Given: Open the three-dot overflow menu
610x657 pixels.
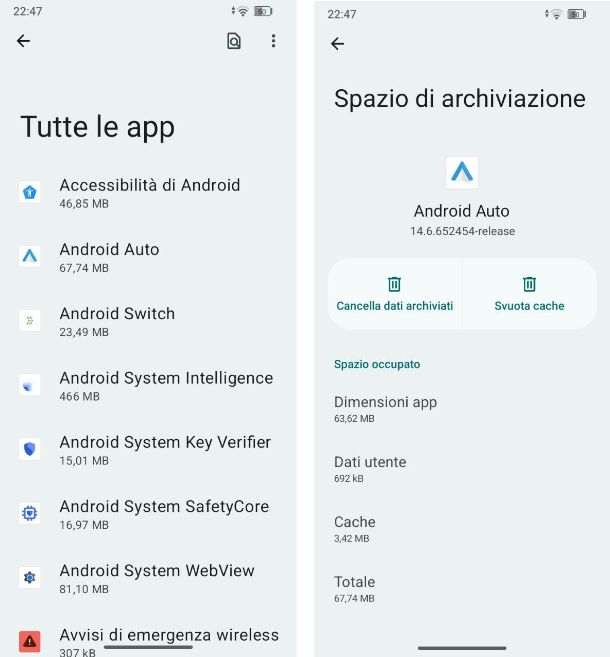Looking at the screenshot, I should 273,41.
